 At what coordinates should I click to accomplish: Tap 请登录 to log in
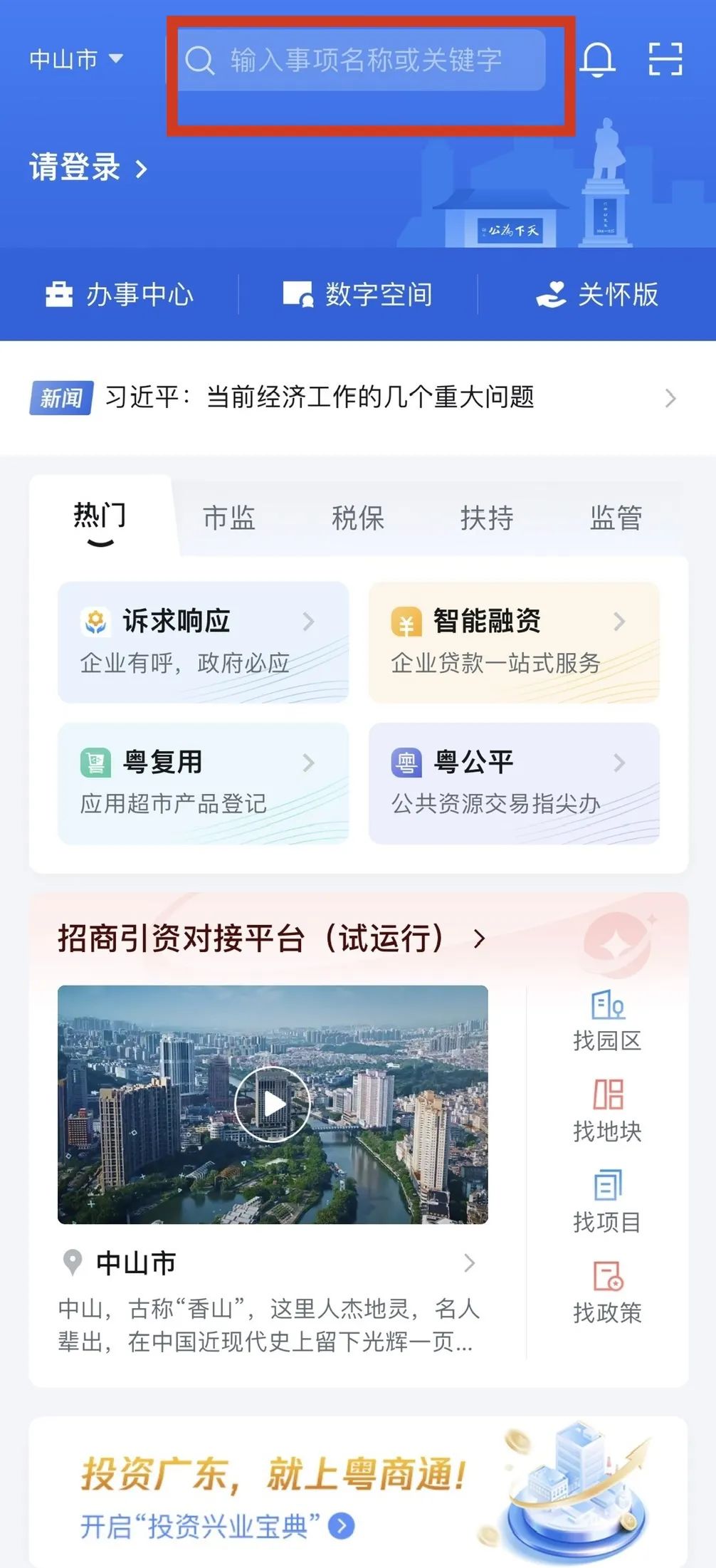[88, 168]
